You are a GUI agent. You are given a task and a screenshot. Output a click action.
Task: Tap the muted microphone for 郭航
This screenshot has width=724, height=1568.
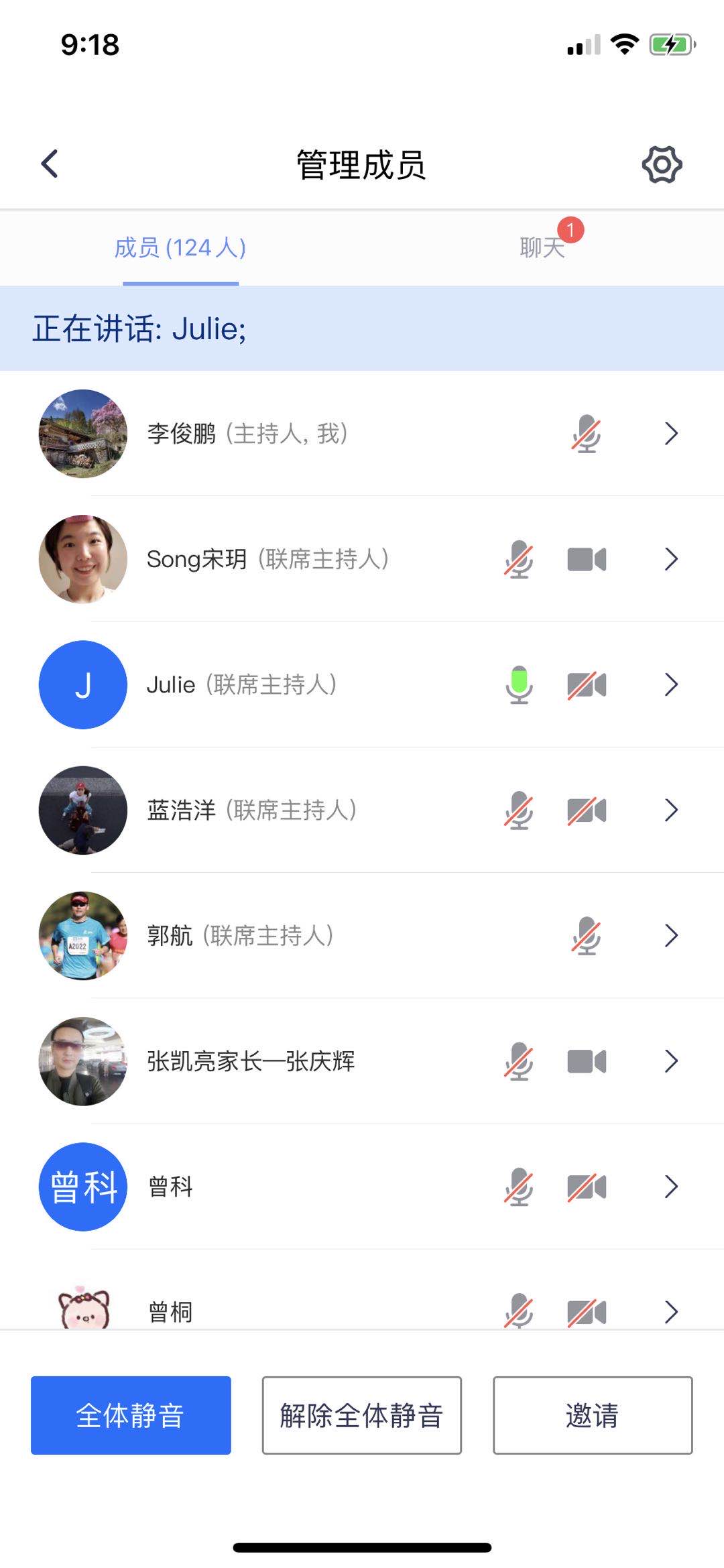coord(587,935)
